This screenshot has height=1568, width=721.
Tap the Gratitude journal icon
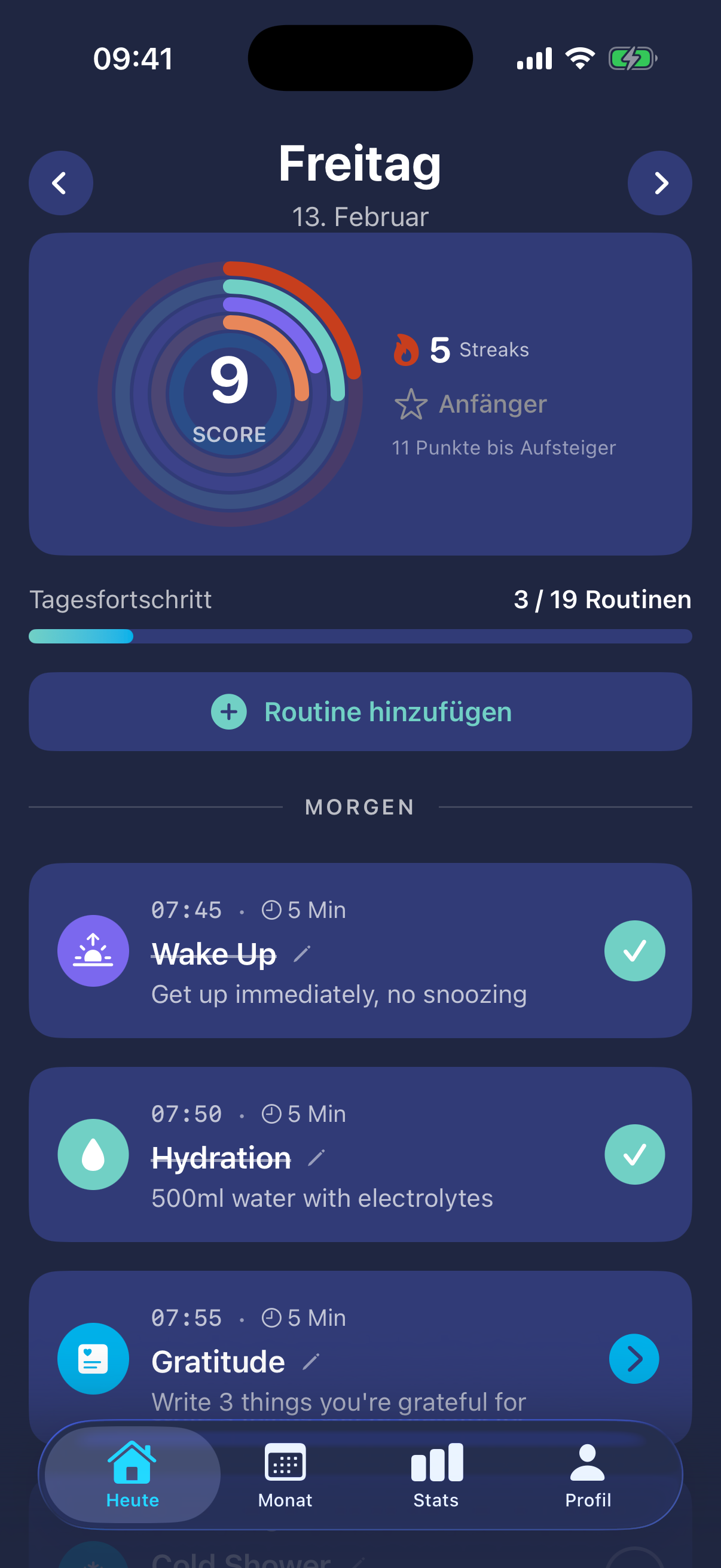click(x=93, y=1358)
